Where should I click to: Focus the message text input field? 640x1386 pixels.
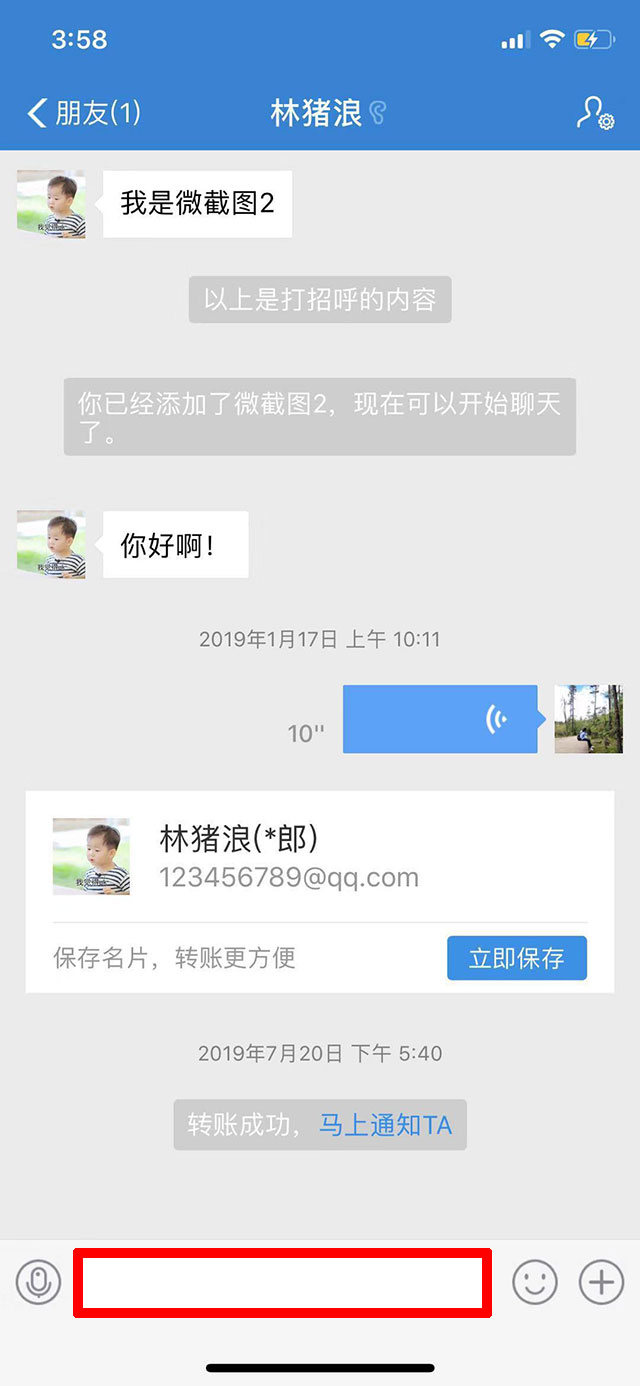(282, 1282)
